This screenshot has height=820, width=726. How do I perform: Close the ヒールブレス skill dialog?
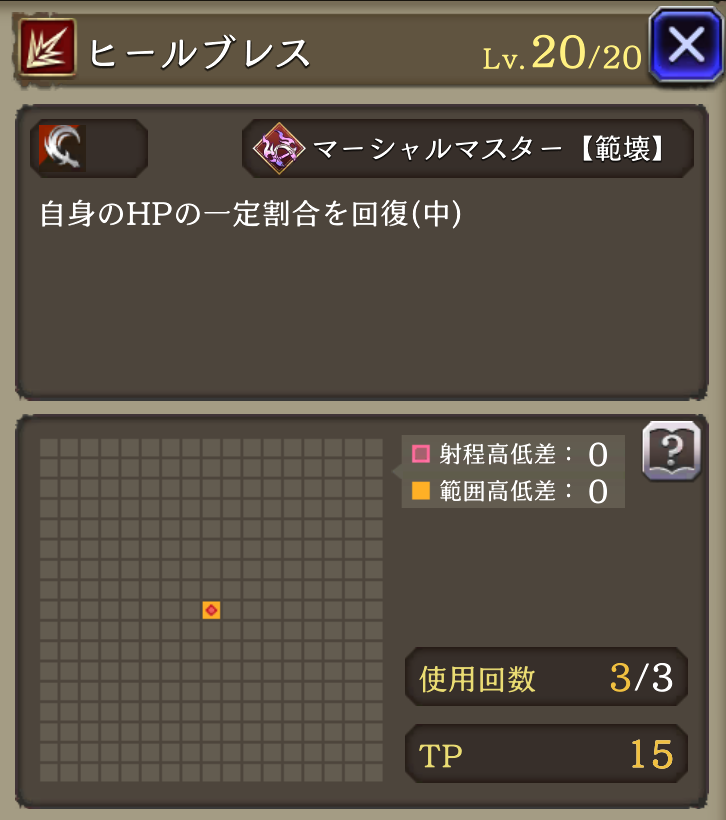coord(686,46)
